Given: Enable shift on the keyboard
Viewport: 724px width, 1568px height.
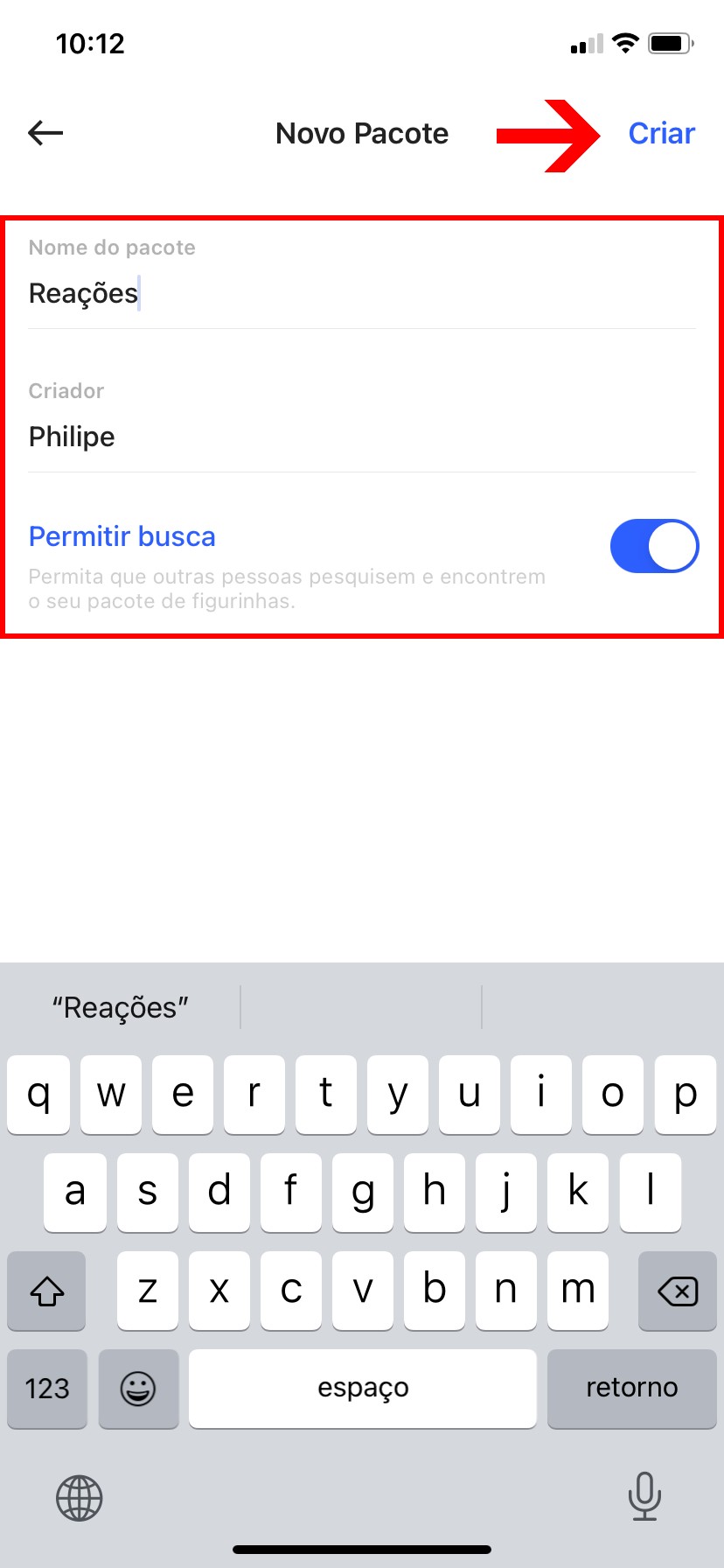Looking at the screenshot, I should point(47,1291).
